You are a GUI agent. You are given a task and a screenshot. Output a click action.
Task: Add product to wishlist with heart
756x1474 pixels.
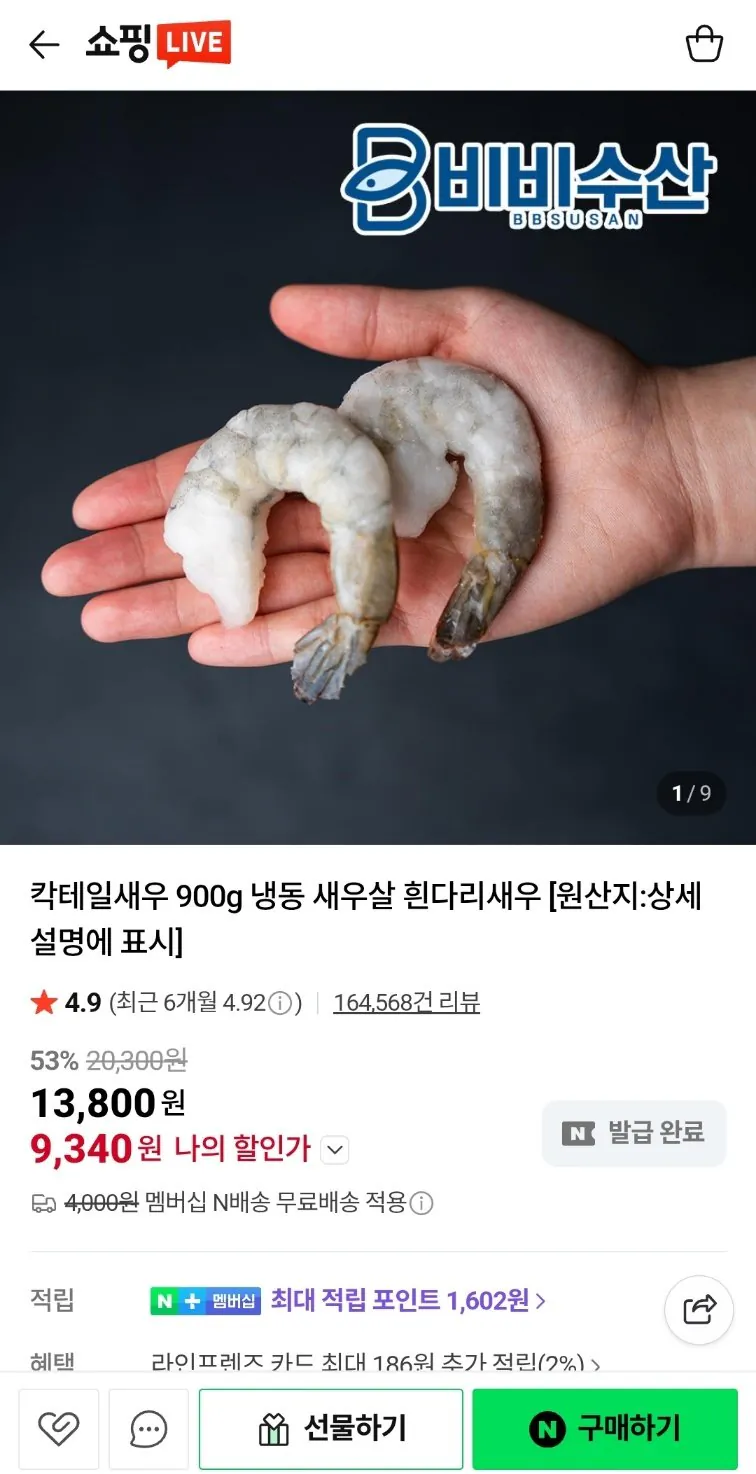tap(58, 1429)
